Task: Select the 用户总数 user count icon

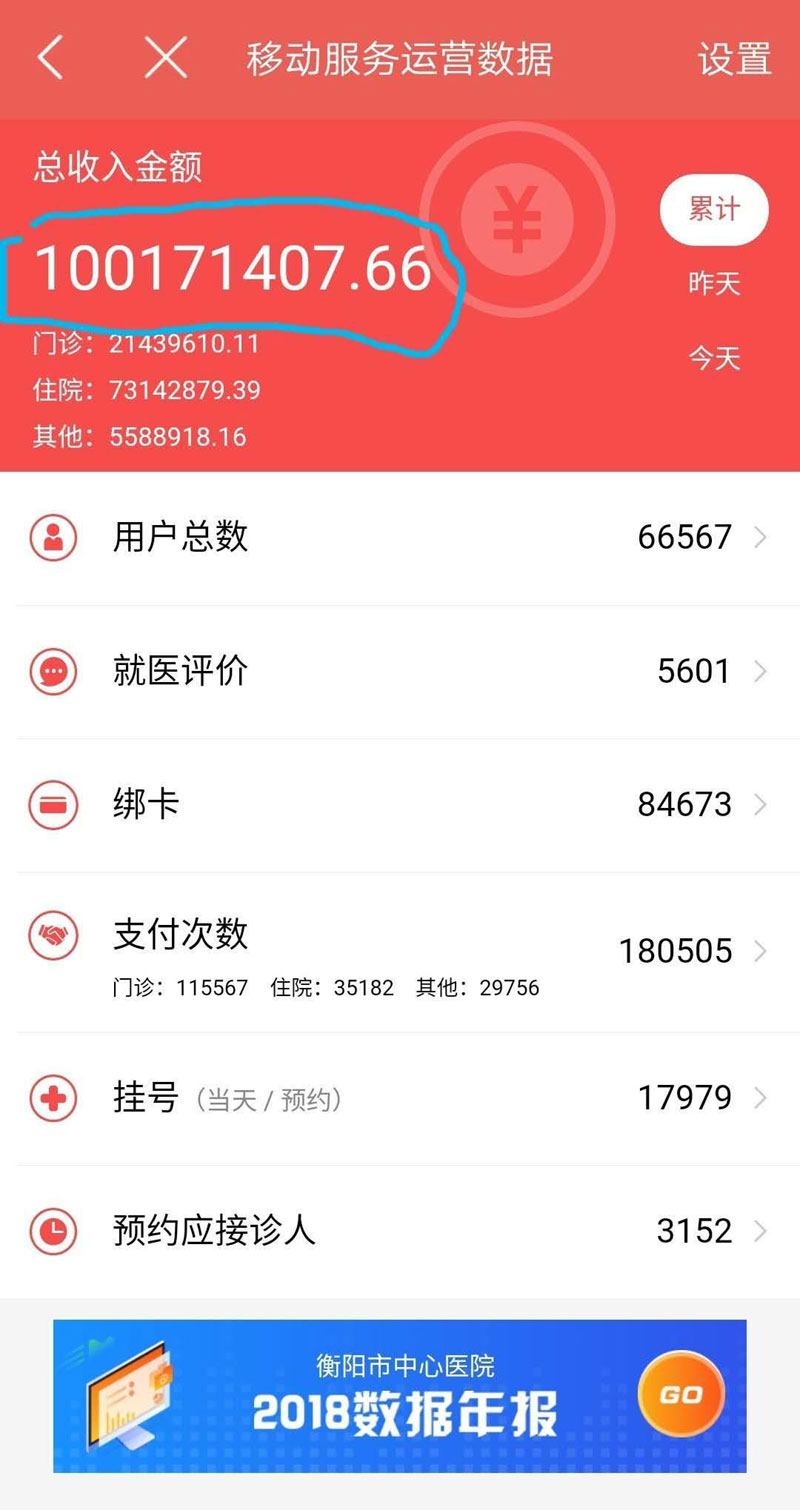Action: click(x=53, y=537)
